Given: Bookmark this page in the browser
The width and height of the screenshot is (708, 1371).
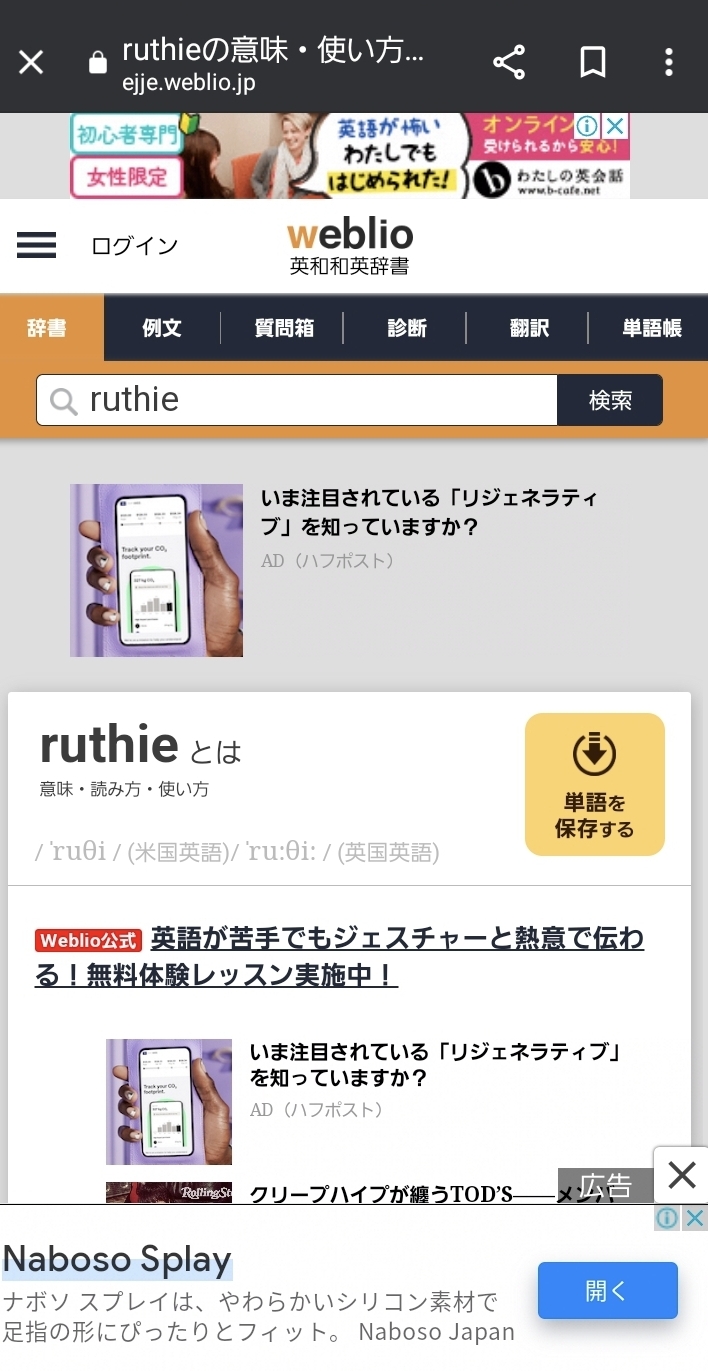Looking at the screenshot, I should point(593,62).
